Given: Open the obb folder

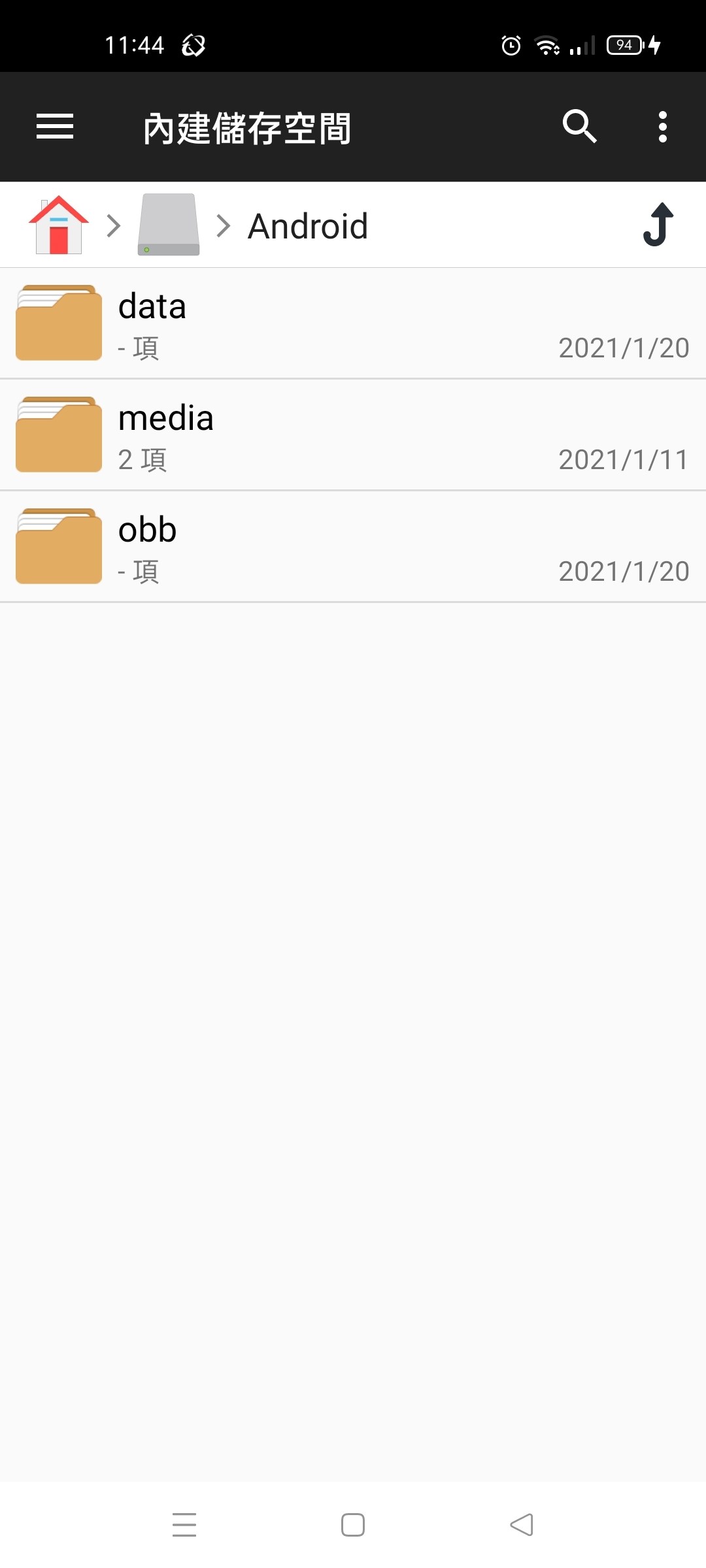Looking at the screenshot, I should (x=353, y=547).
